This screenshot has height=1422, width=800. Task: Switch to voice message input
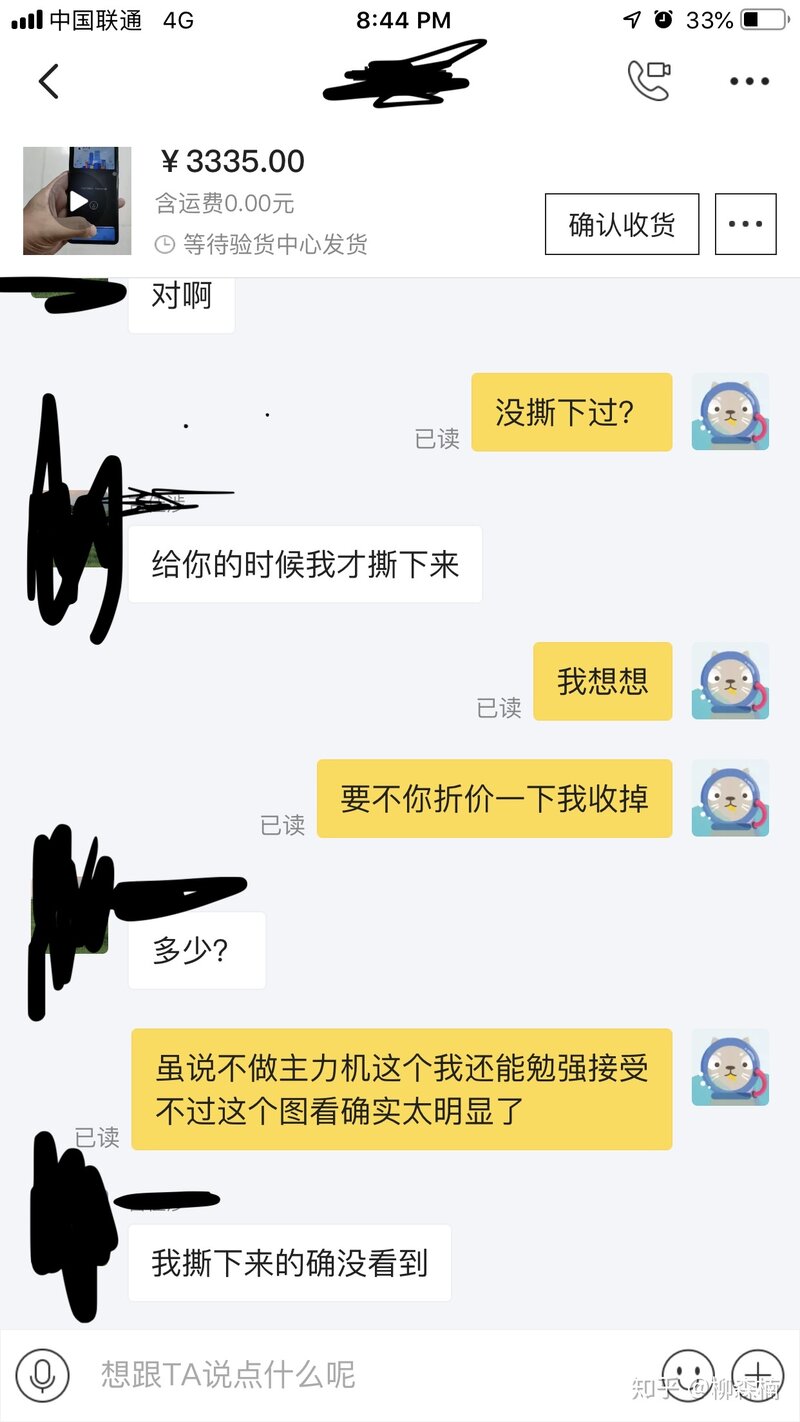pos(42,1375)
